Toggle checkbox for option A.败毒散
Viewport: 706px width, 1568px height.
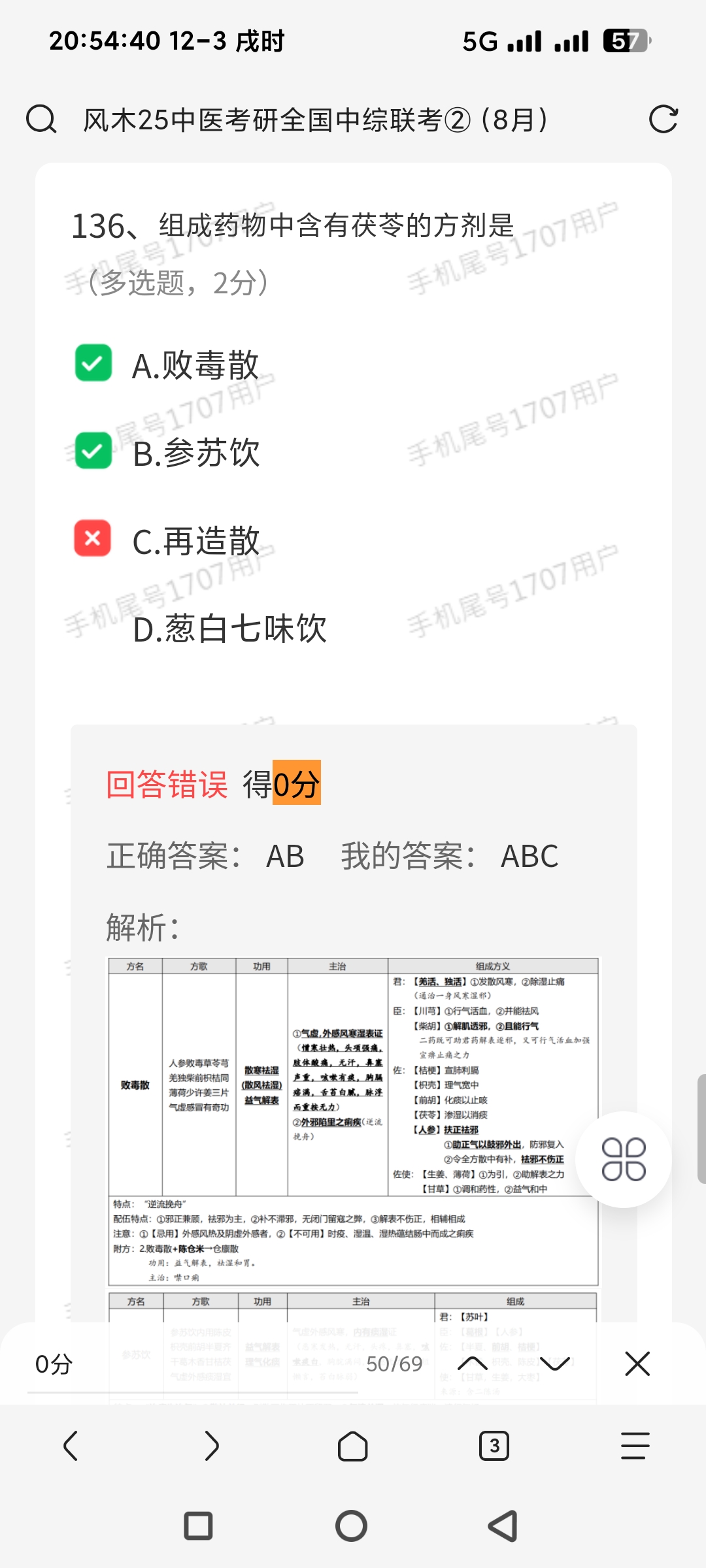pyautogui.click(x=93, y=363)
